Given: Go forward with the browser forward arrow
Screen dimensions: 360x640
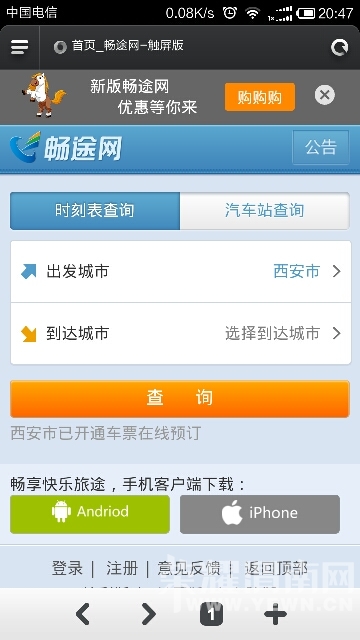Looking at the screenshot, I should click(x=148, y=613).
